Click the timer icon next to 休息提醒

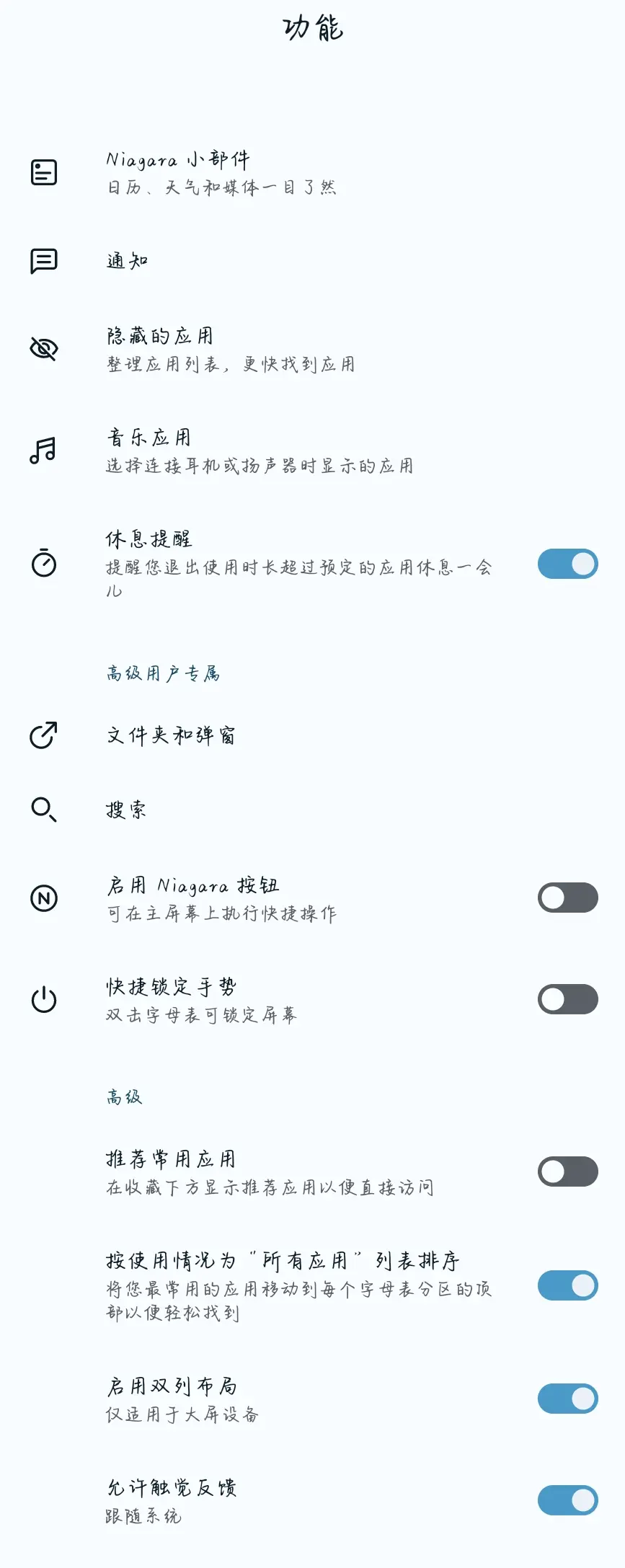pos(43,565)
